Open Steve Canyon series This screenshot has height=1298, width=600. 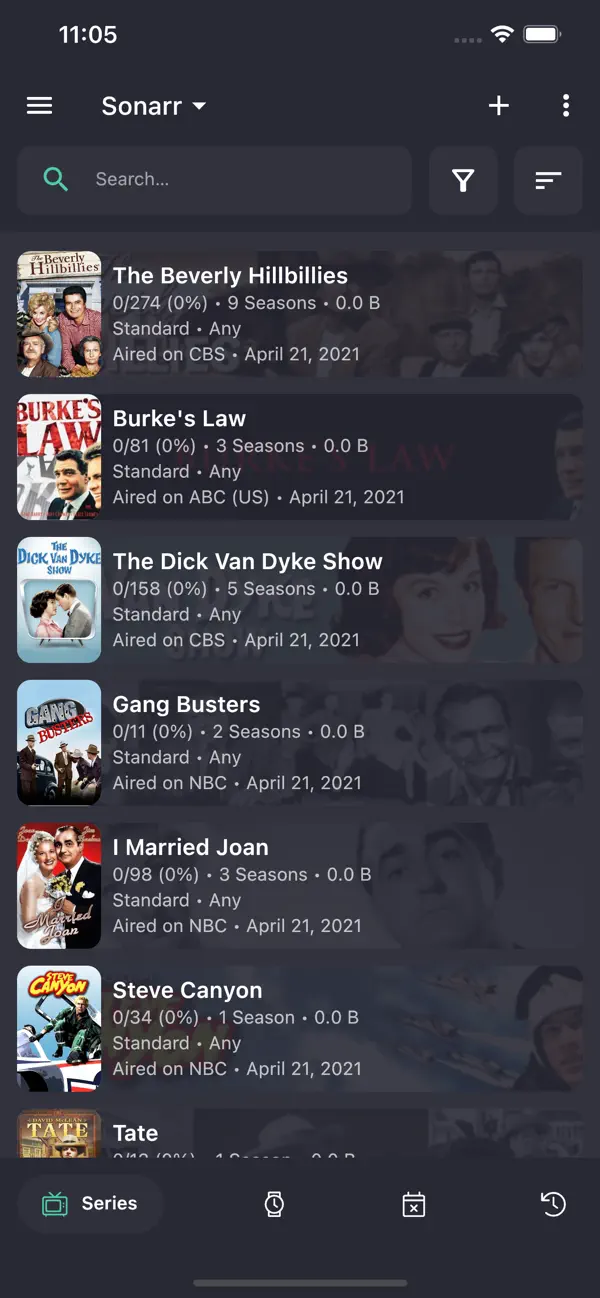(x=300, y=1029)
